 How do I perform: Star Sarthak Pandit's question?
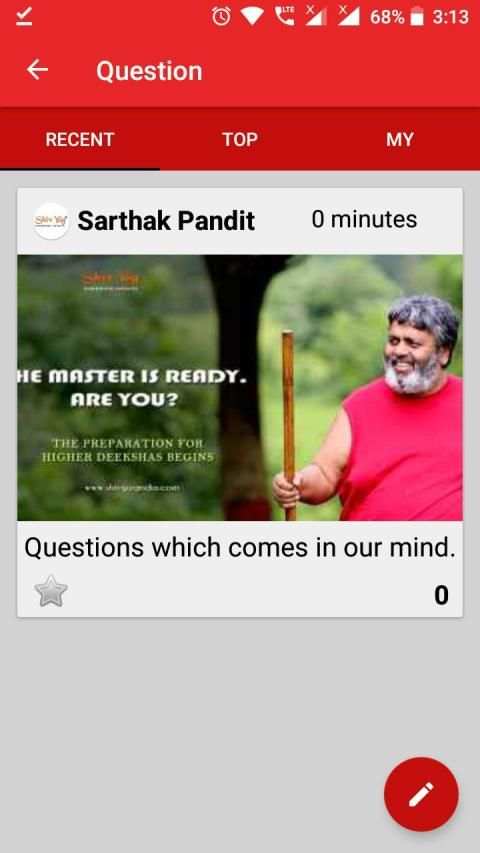coord(51,591)
